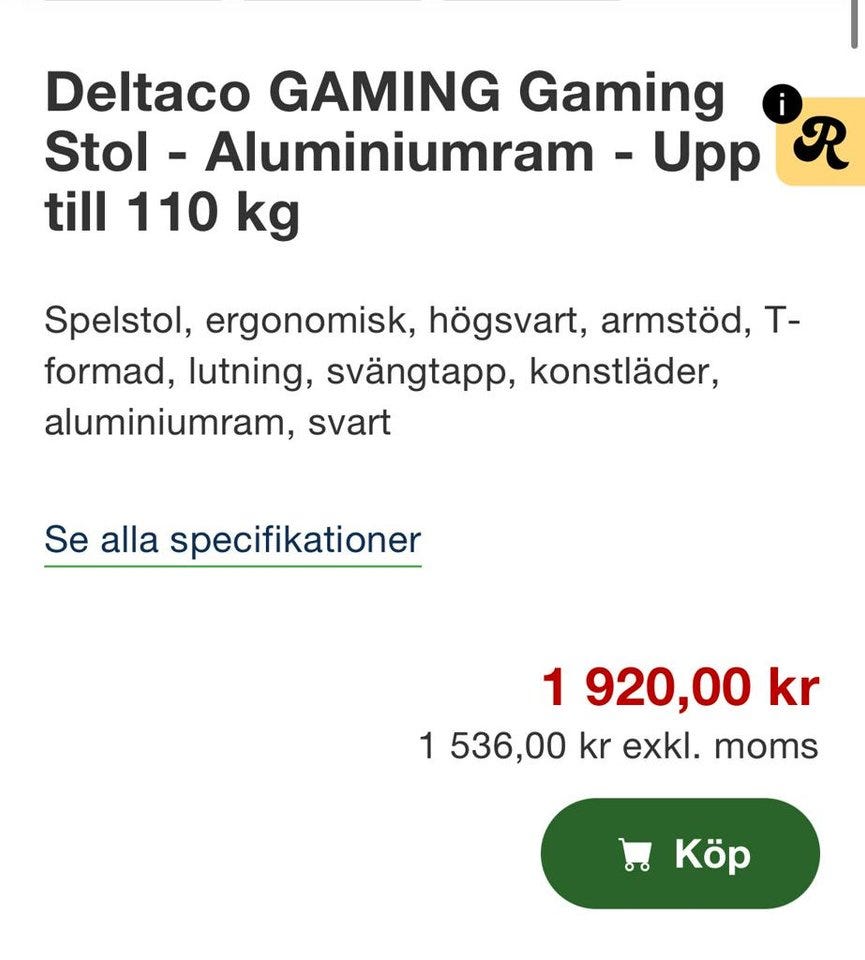Click the price 1 920,00 kr
The width and height of the screenshot is (865, 960).
679,686
